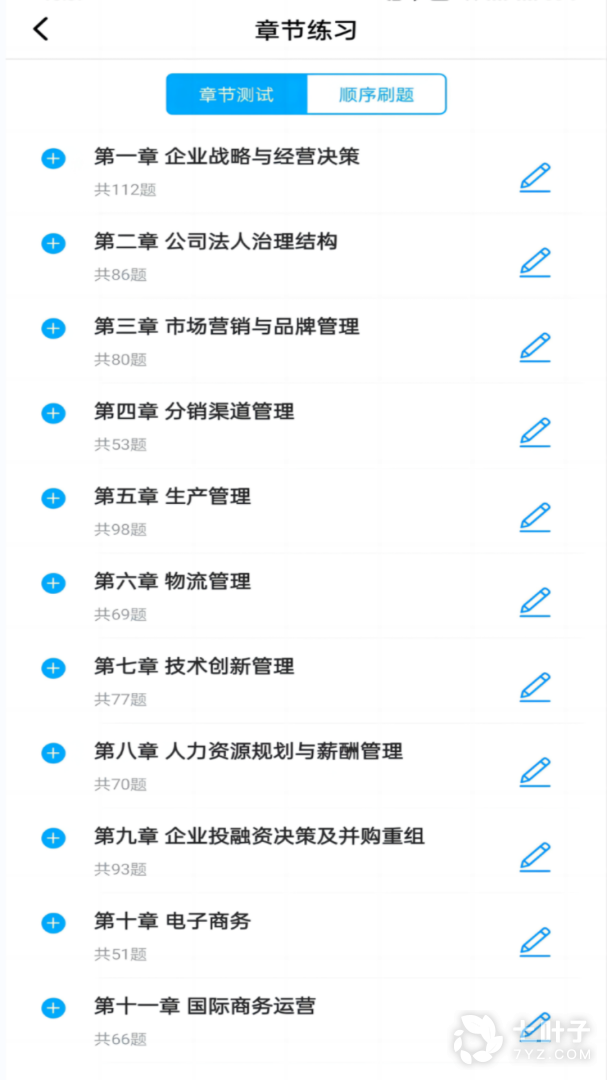Tap the pencil icon beside 第十章 电子商务
Viewport: 607px width, 1080px height.
pyautogui.click(x=535, y=942)
